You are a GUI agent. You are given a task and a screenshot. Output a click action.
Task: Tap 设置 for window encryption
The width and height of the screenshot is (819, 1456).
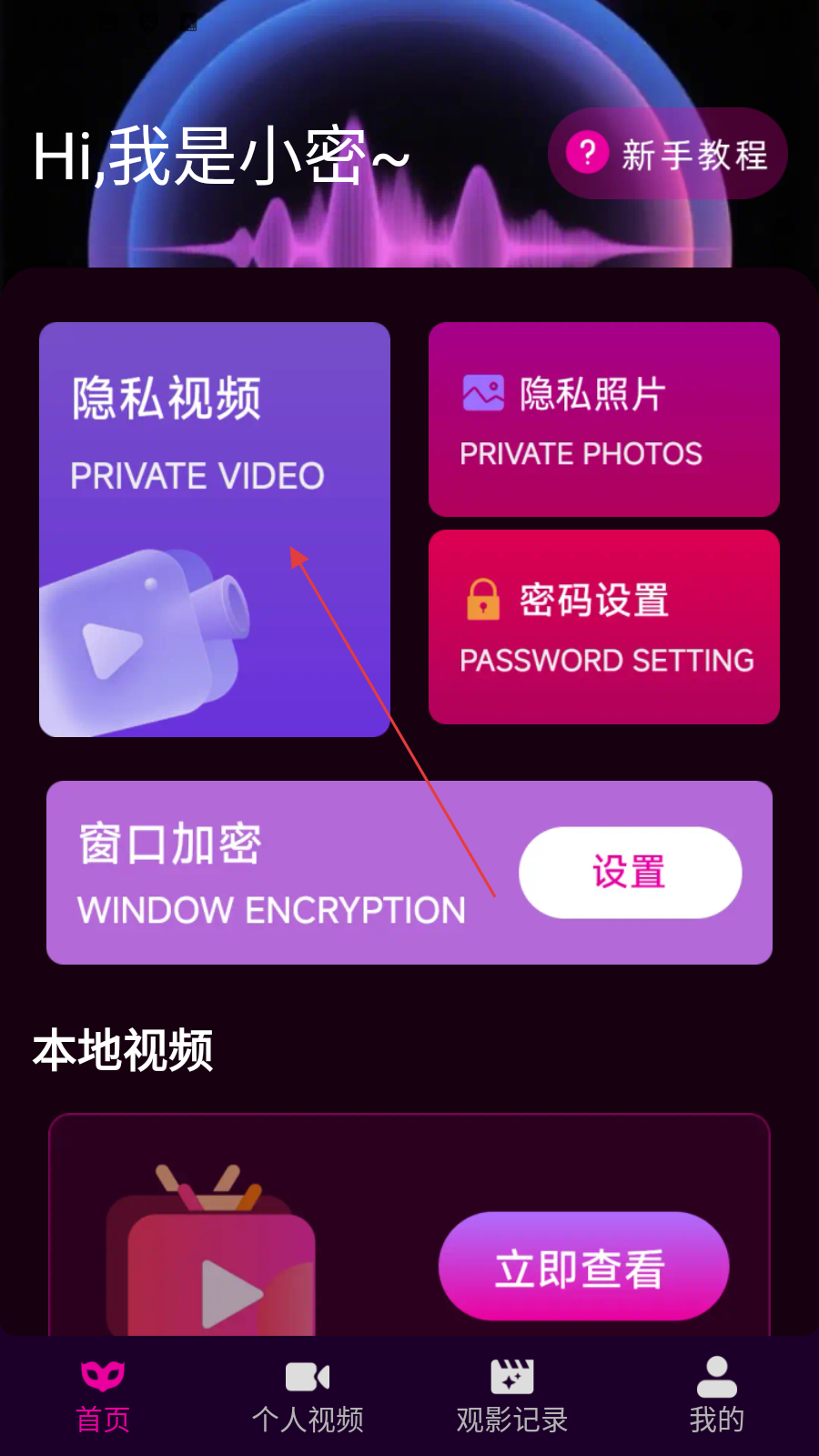[630, 873]
